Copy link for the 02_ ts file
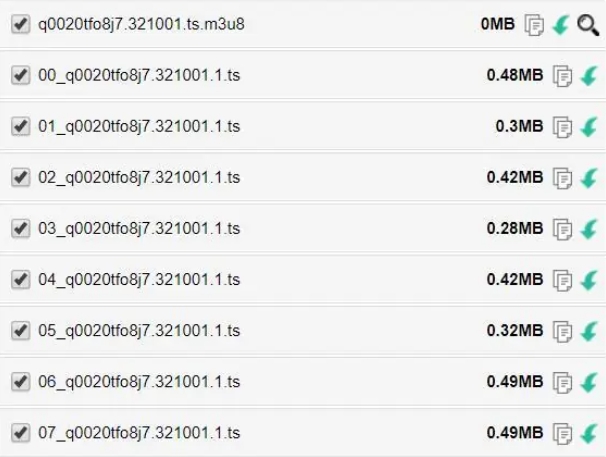Viewport: 606px width, 457px height. (x=563, y=178)
